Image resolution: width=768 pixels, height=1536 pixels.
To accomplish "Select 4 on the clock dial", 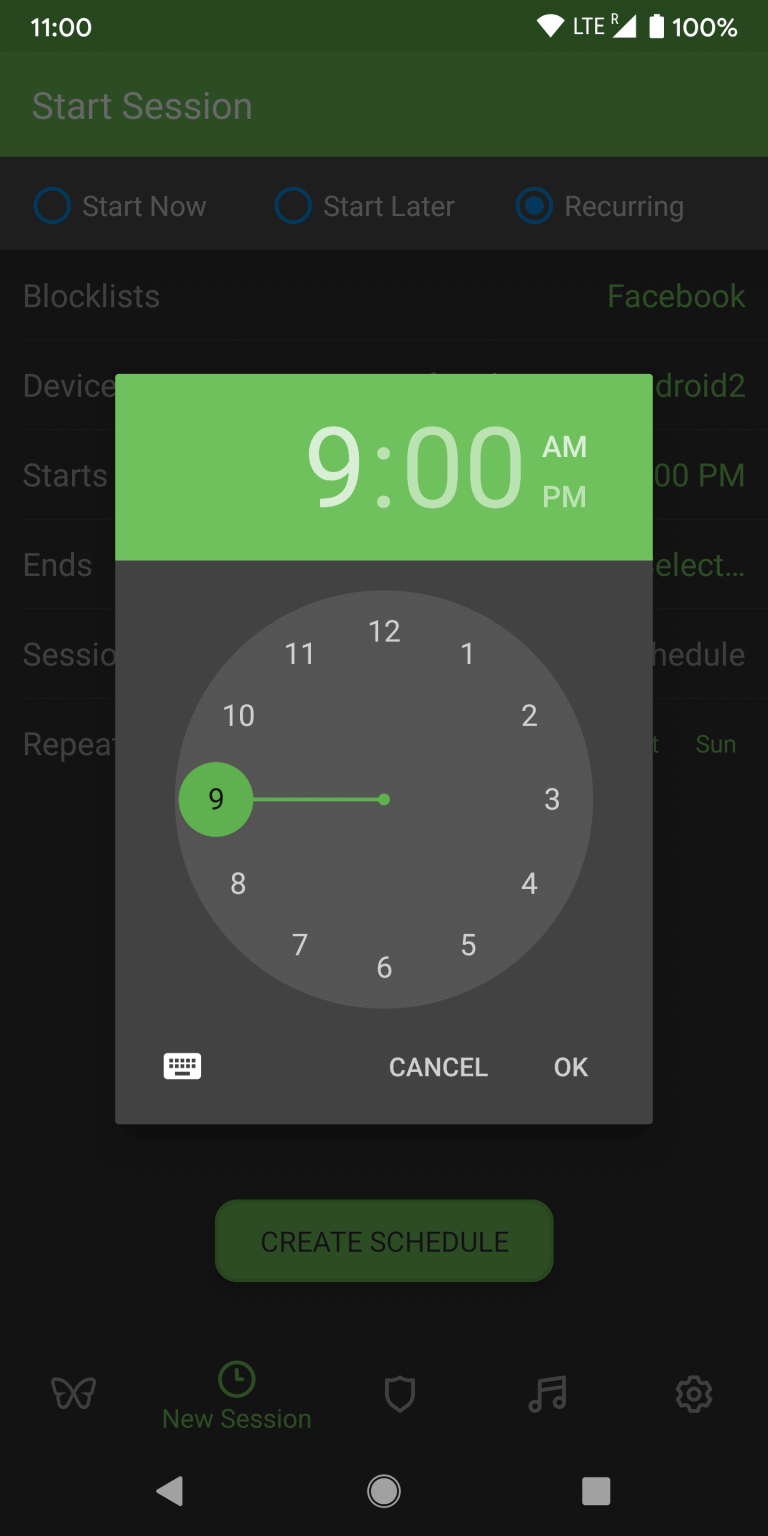I will point(530,883).
